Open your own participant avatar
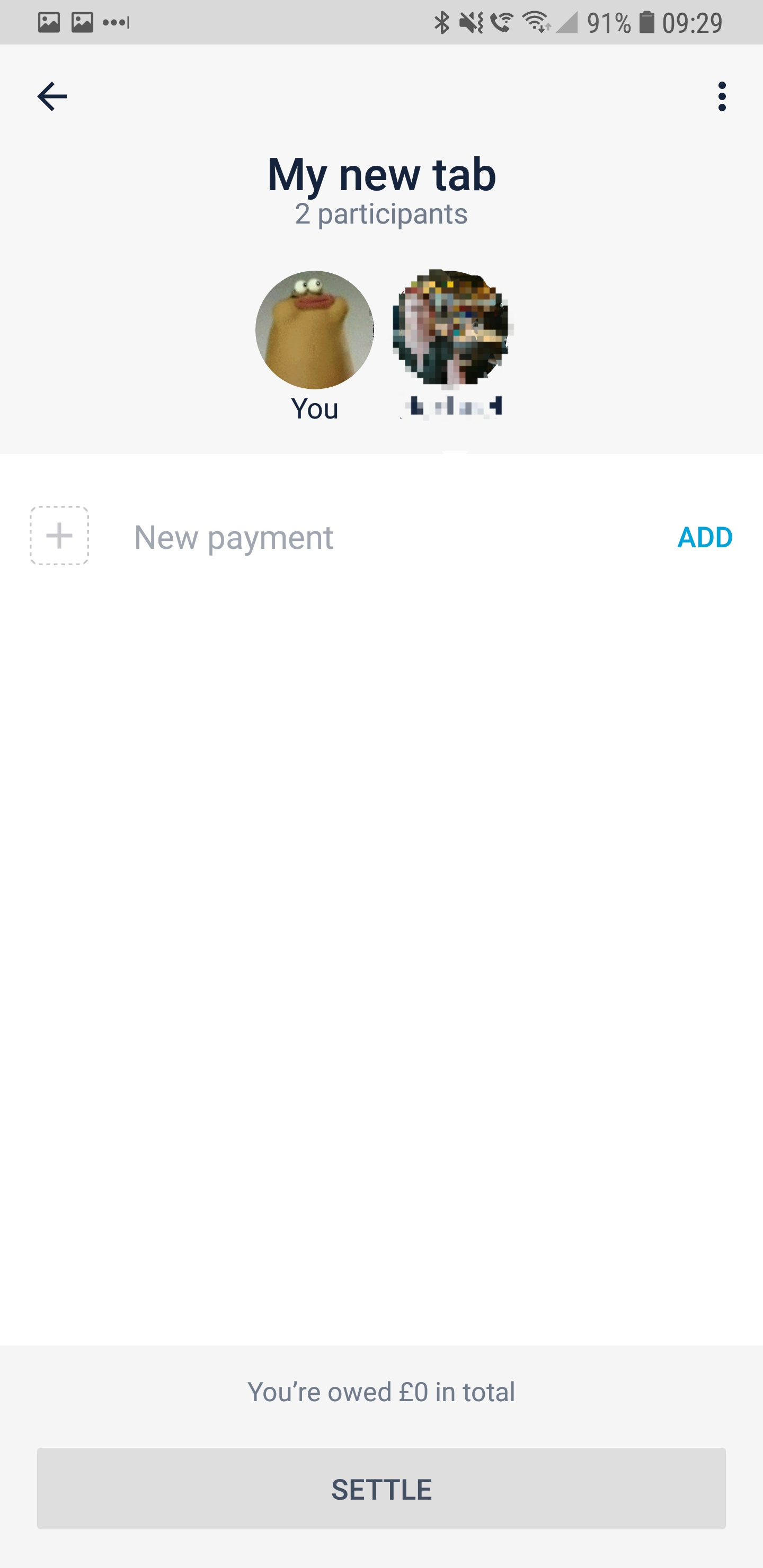This screenshot has width=763, height=1568. click(314, 330)
